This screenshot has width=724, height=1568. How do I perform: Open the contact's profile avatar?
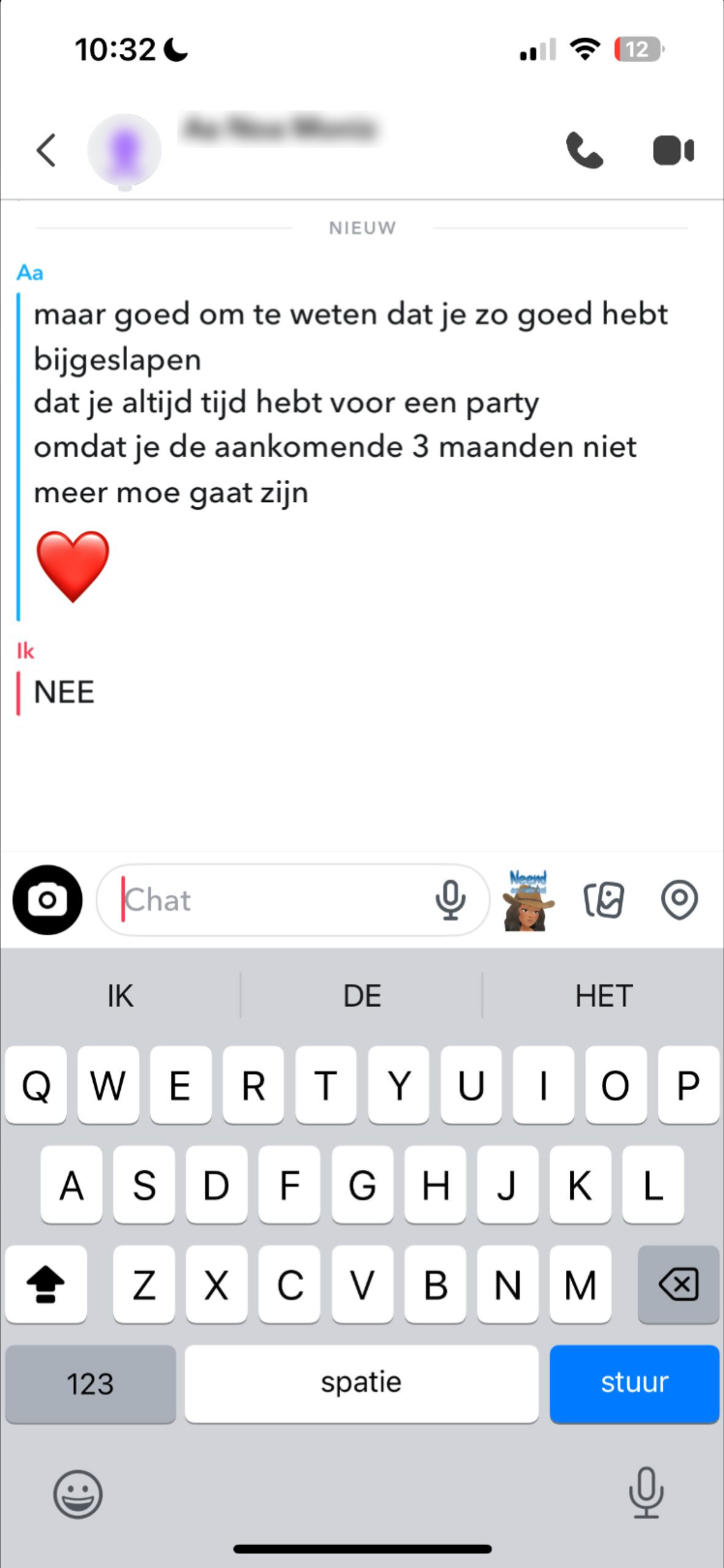click(x=125, y=151)
